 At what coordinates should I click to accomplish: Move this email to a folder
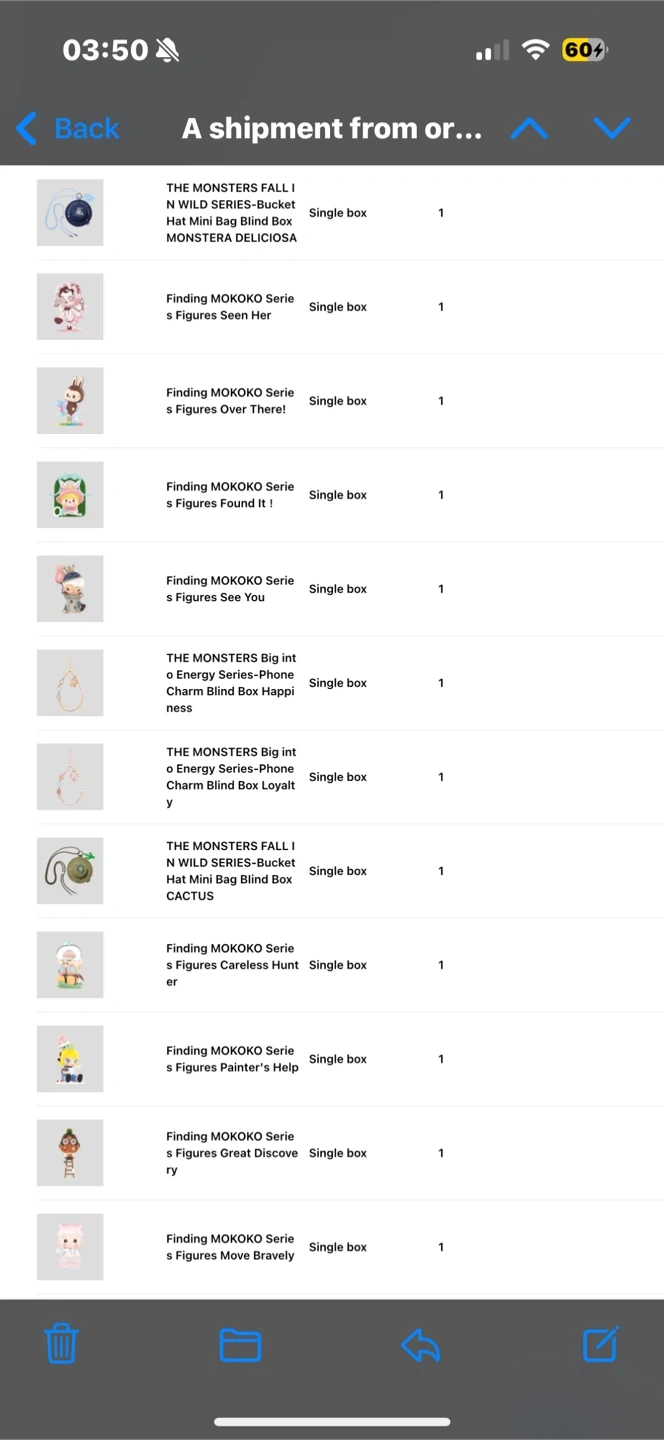pos(240,1345)
